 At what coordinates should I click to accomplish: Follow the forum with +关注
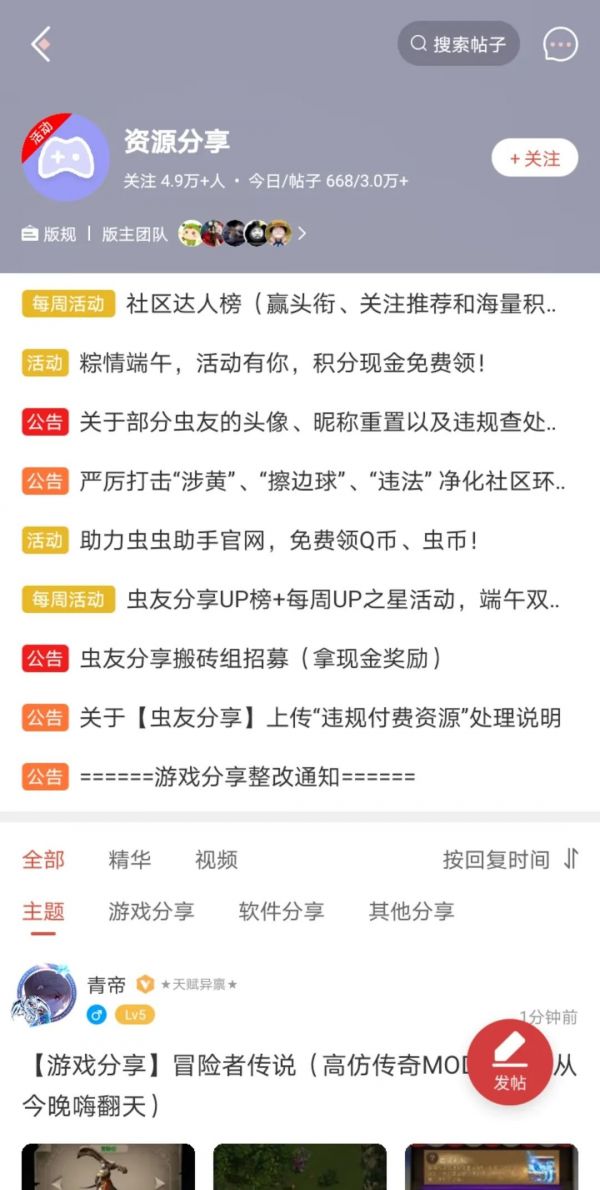click(535, 158)
